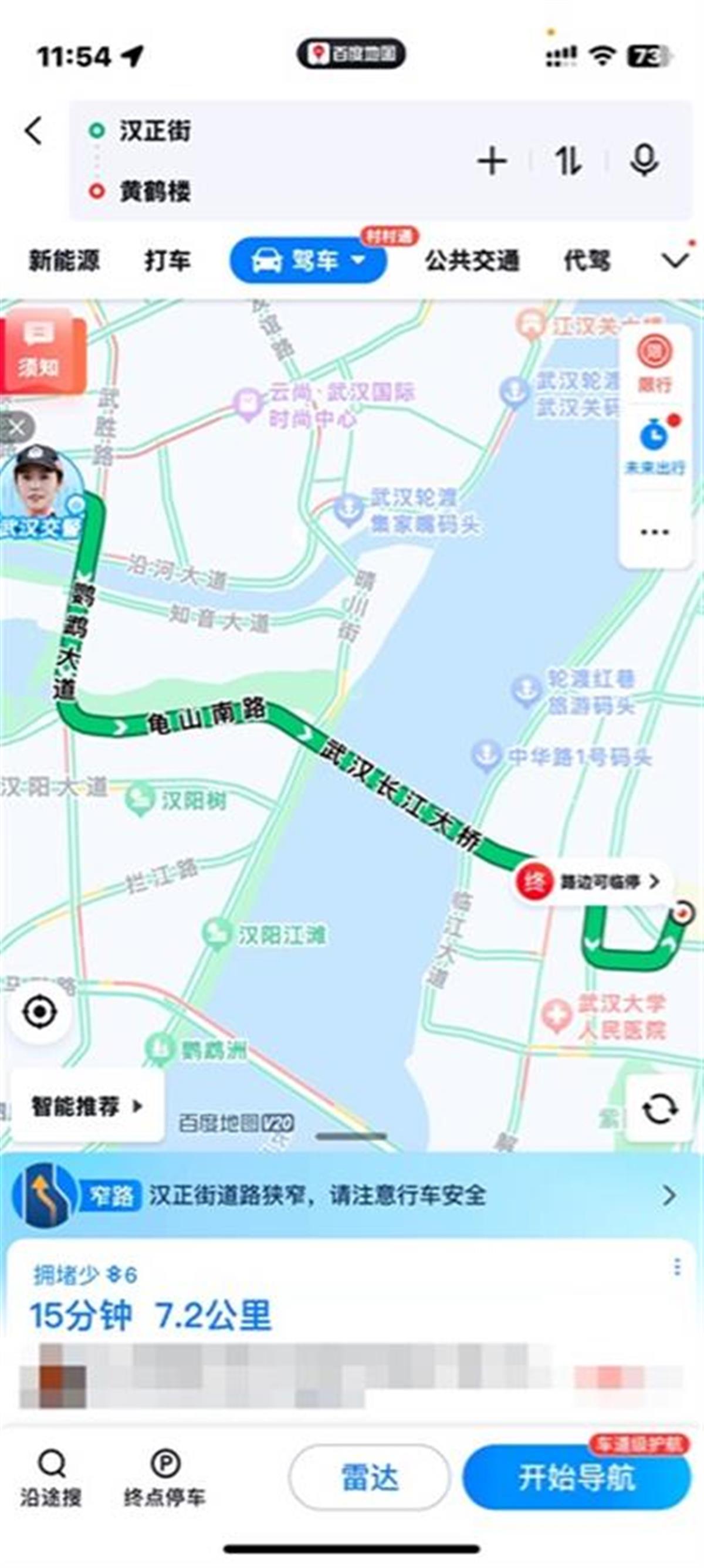This screenshot has width=704, height=1568.
Task: Open 雷达 radar mode
Action: [370, 1477]
